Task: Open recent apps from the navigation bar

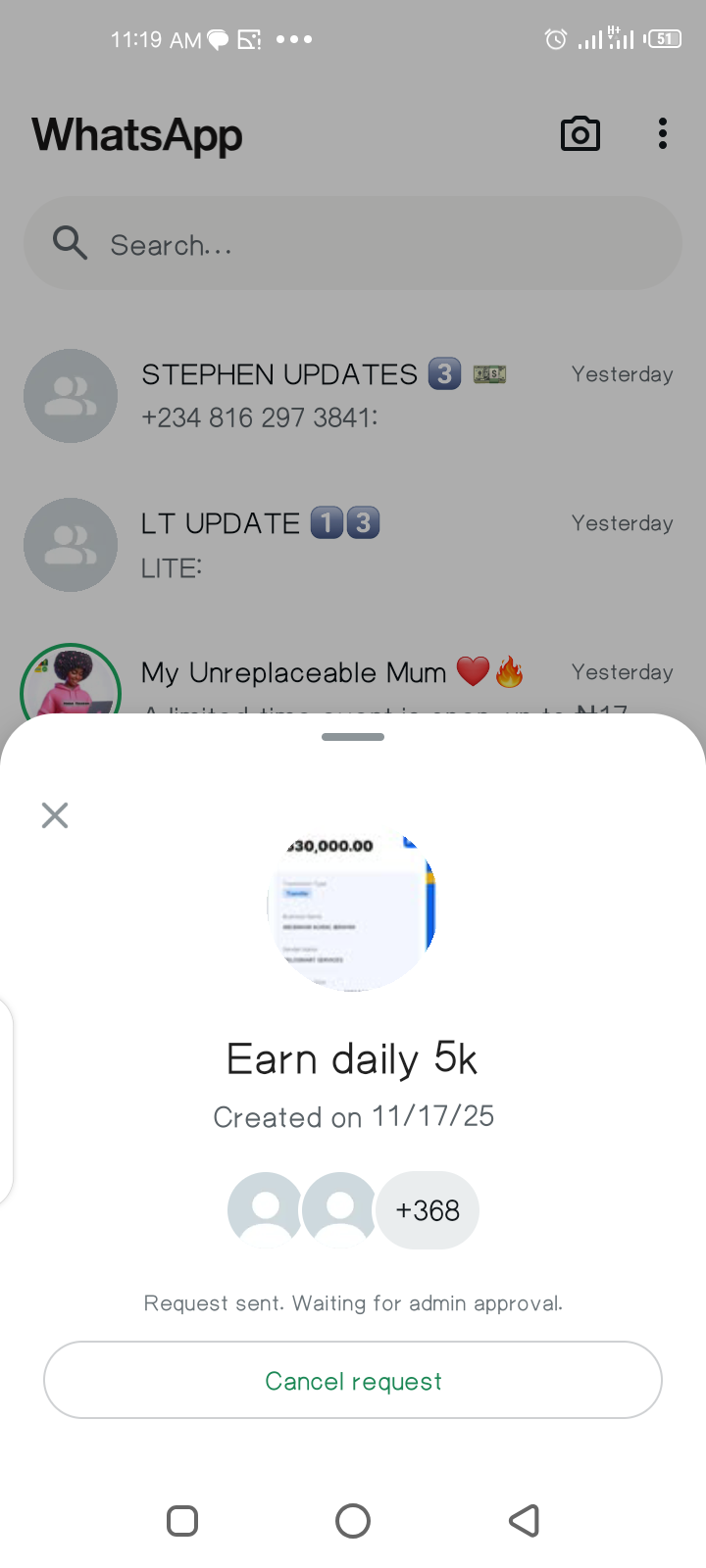Action: (182, 1521)
